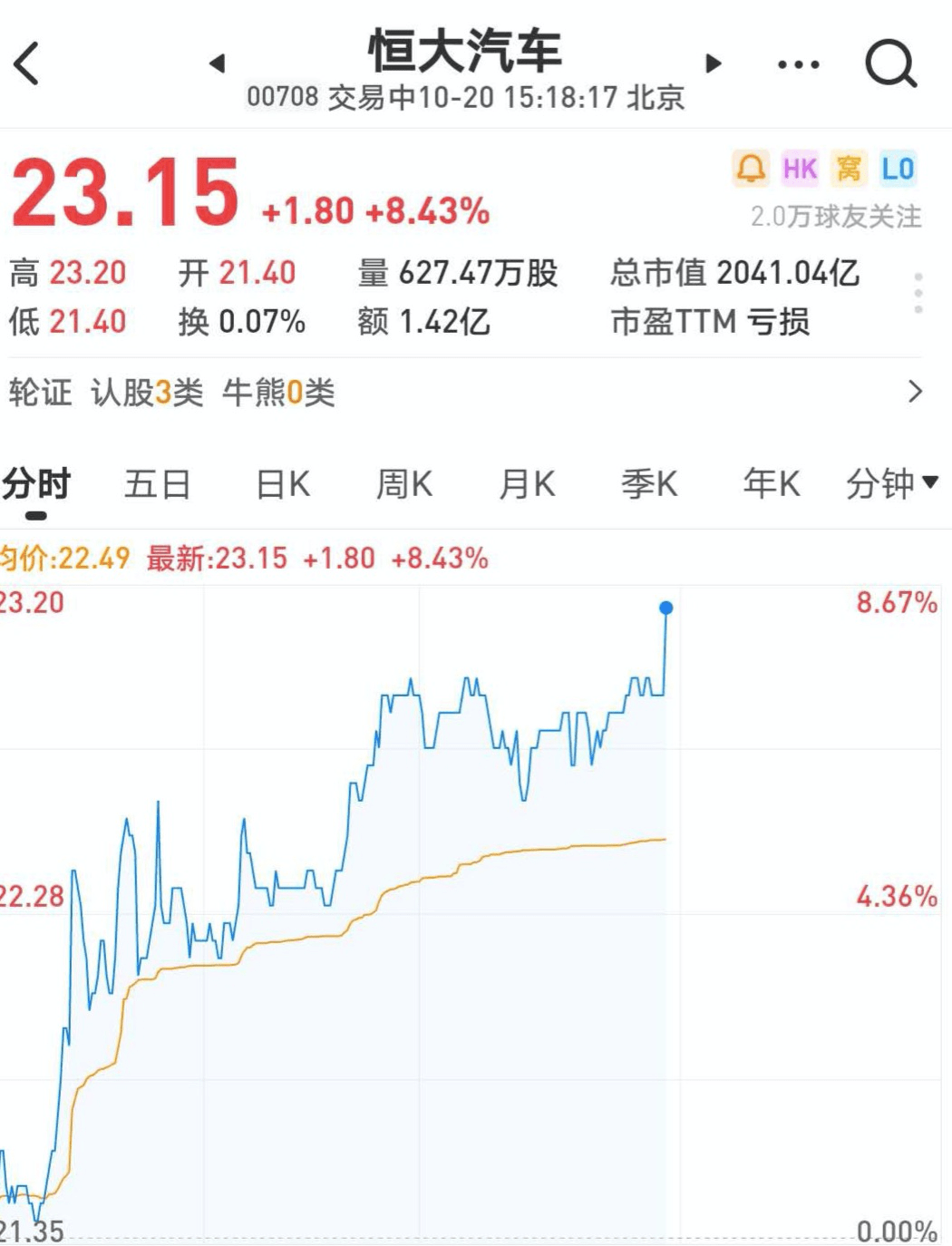Switch to next stock with right arrow
Viewport: 952px width, 1246px height.
(x=713, y=63)
